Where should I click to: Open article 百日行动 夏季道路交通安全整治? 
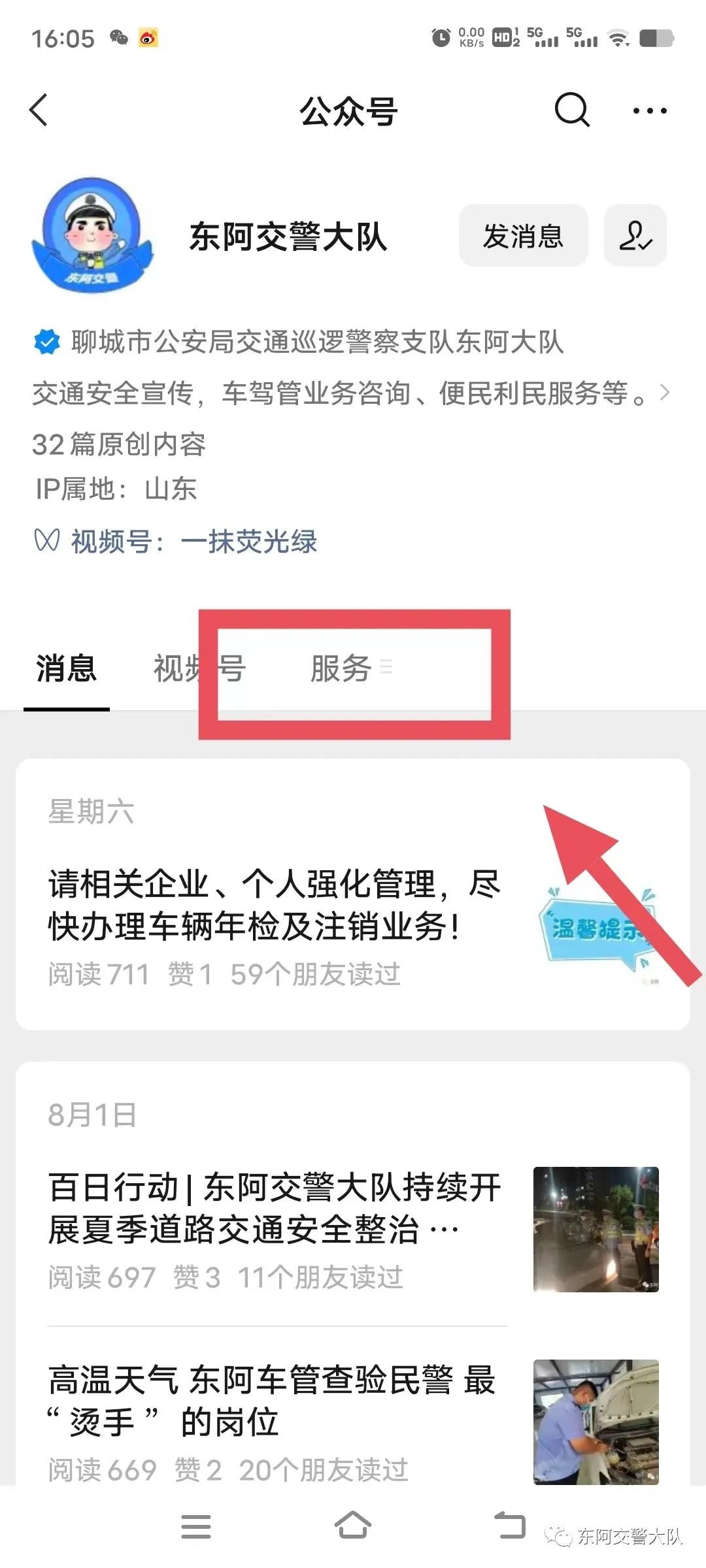pos(275,1209)
